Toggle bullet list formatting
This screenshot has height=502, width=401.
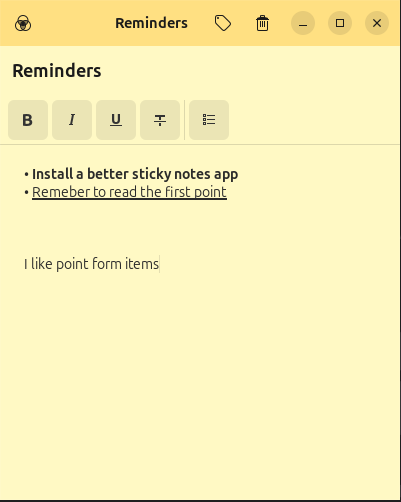209,120
